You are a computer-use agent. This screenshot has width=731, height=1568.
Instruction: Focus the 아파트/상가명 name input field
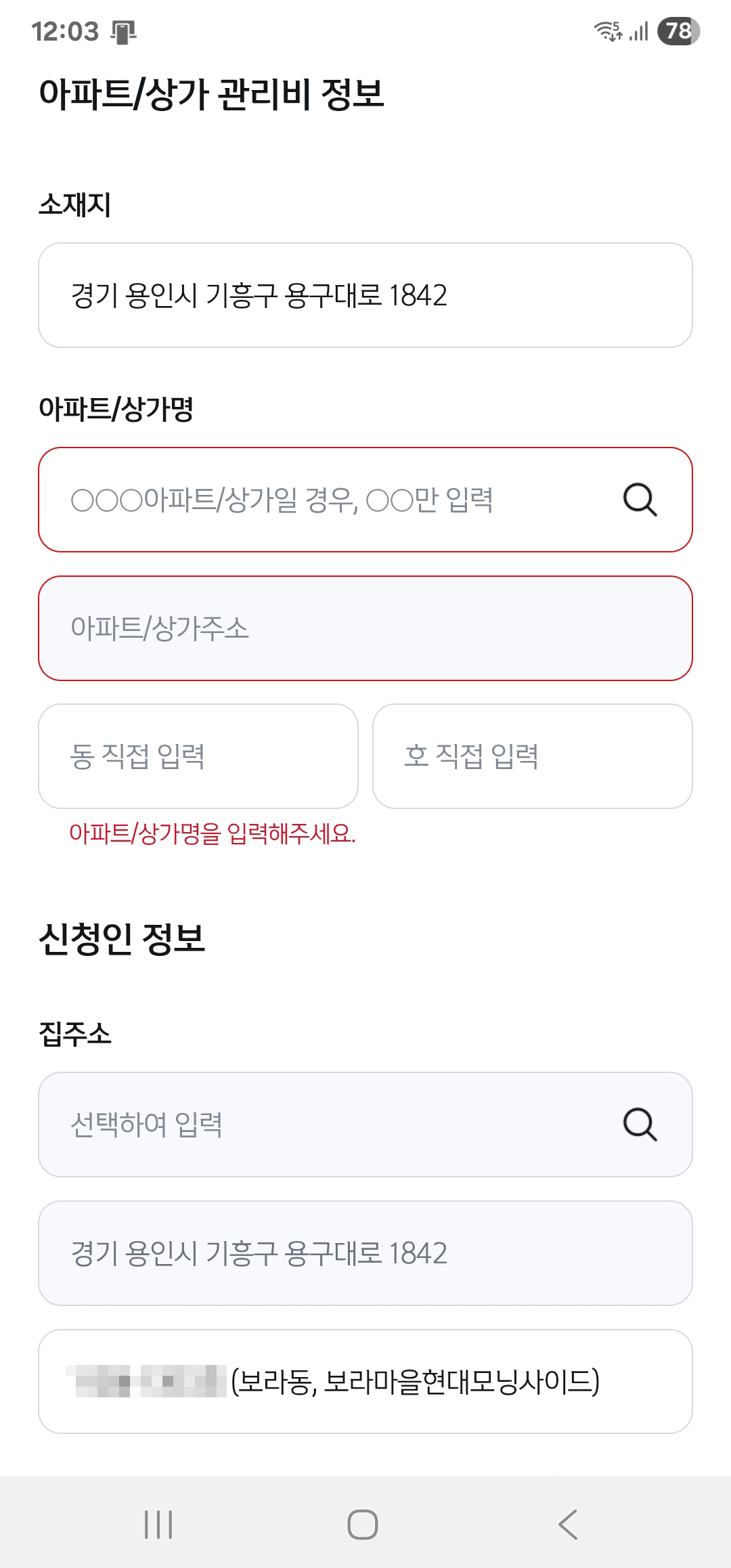click(x=325, y=500)
